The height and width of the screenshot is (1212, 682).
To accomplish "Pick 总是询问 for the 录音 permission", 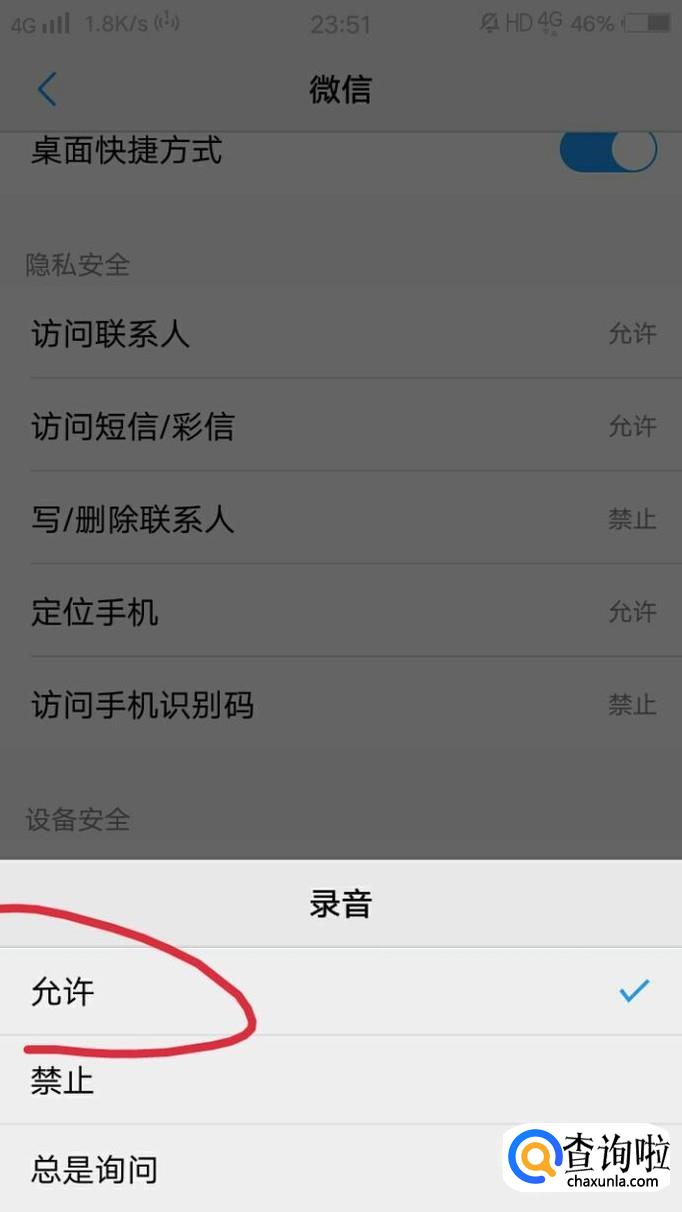I will coord(250,1168).
